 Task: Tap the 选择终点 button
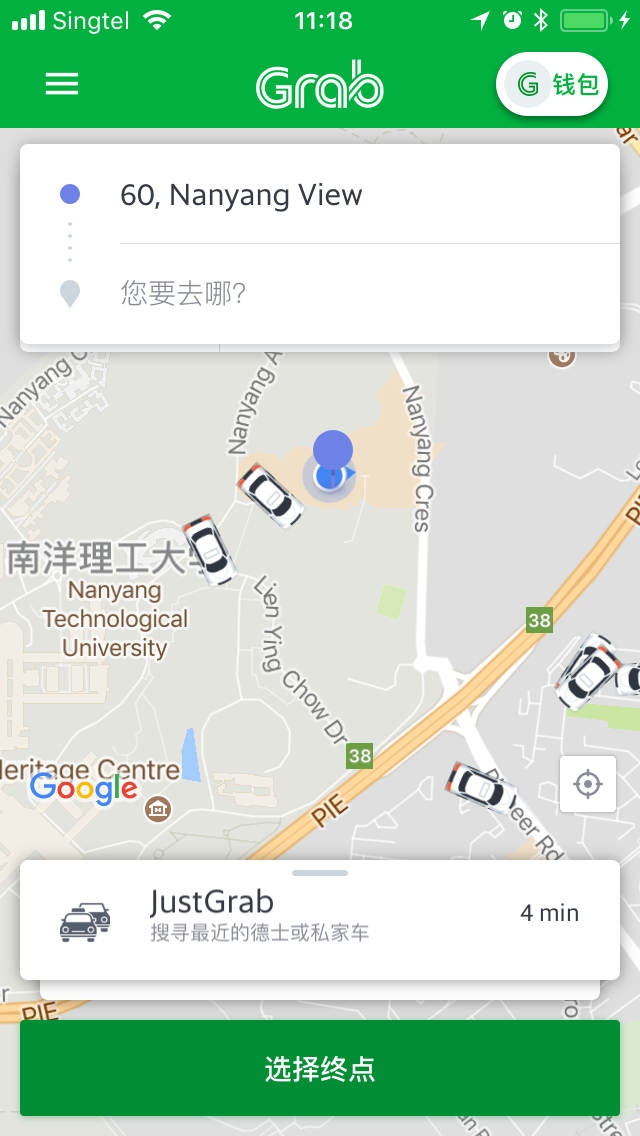[320, 1068]
